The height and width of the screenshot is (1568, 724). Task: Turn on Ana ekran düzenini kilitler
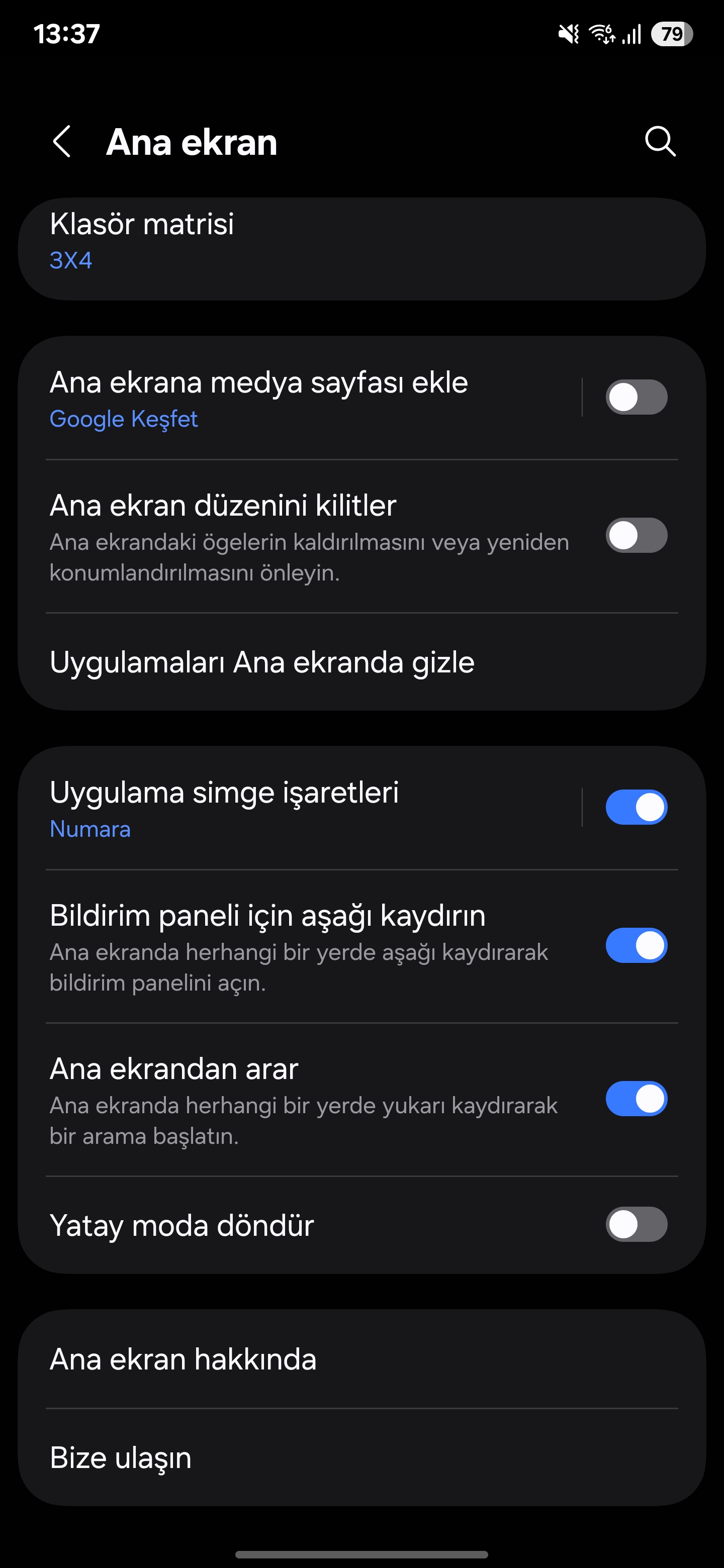coord(637,536)
